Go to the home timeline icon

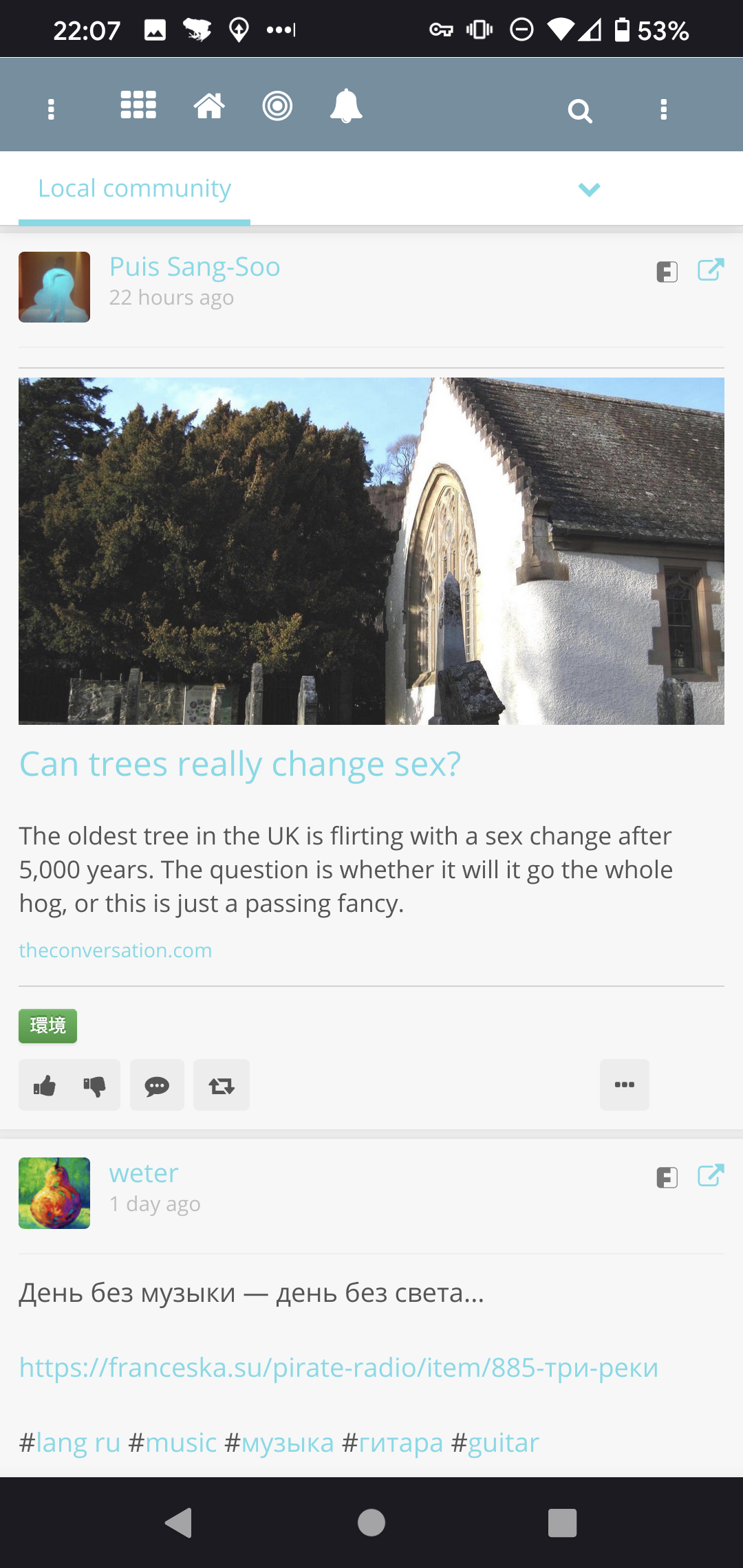tap(209, 105)
